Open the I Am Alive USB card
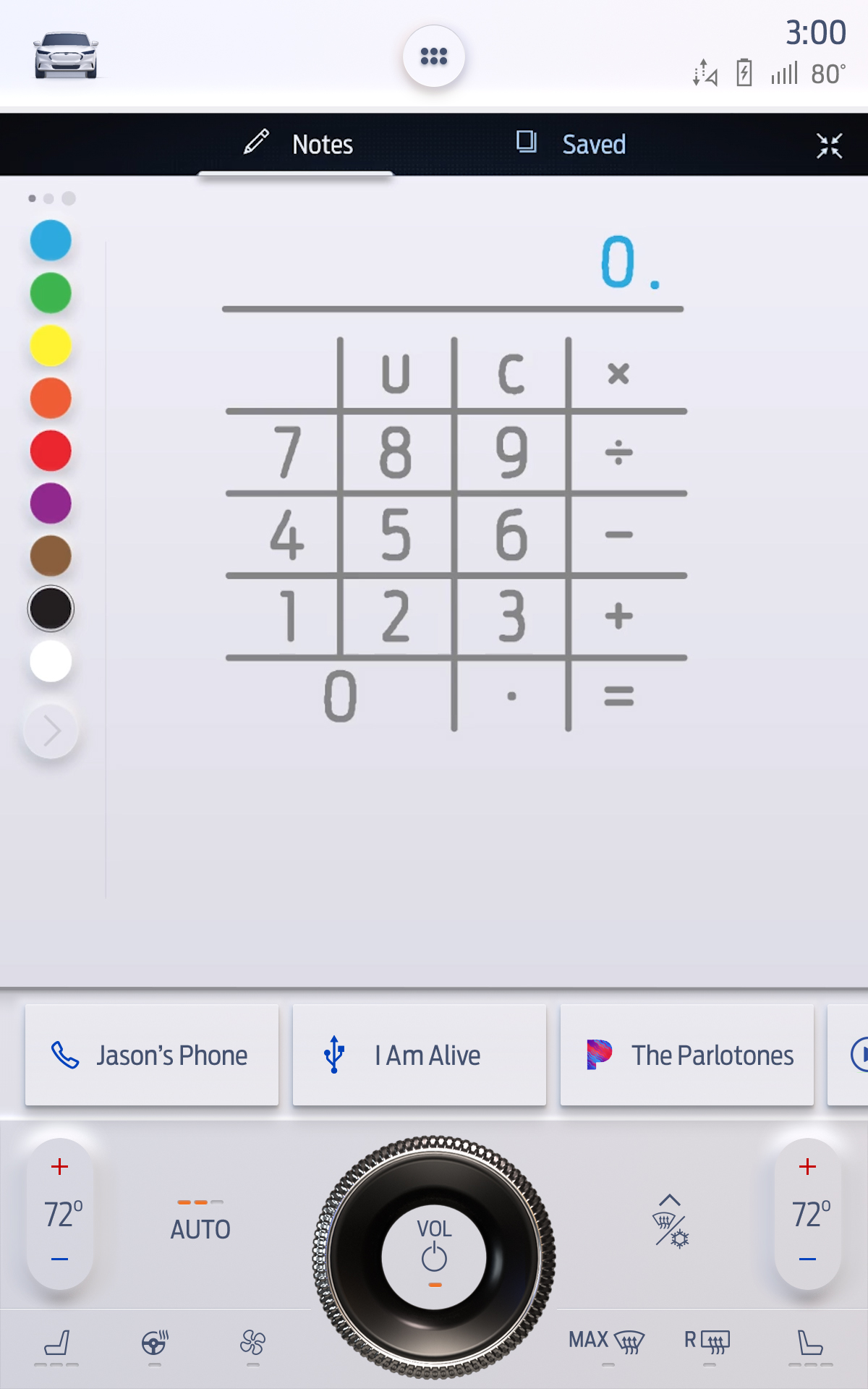The image size is (868, 1389). (420, 1055)
